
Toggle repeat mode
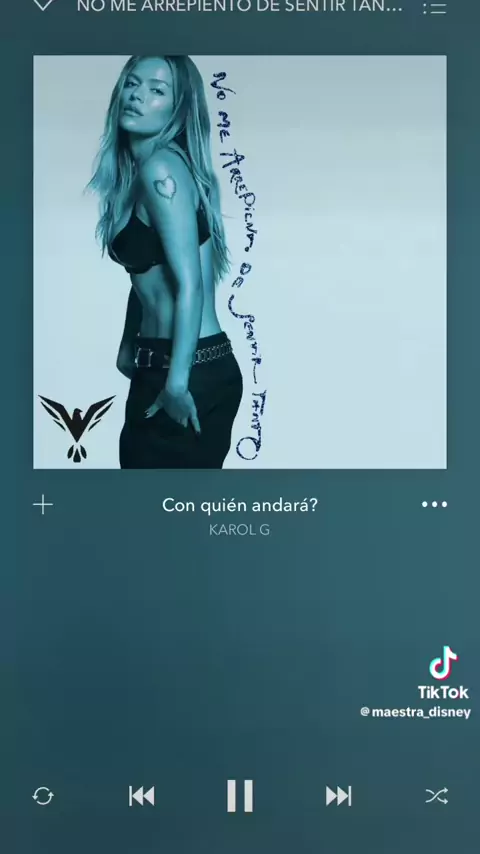[43, 796]
